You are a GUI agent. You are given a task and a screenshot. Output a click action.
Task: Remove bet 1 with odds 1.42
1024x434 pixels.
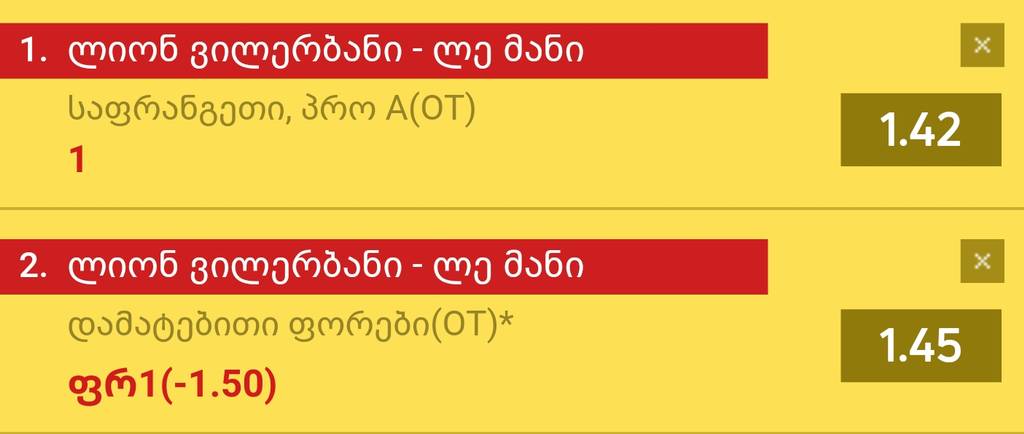(981, 45)
